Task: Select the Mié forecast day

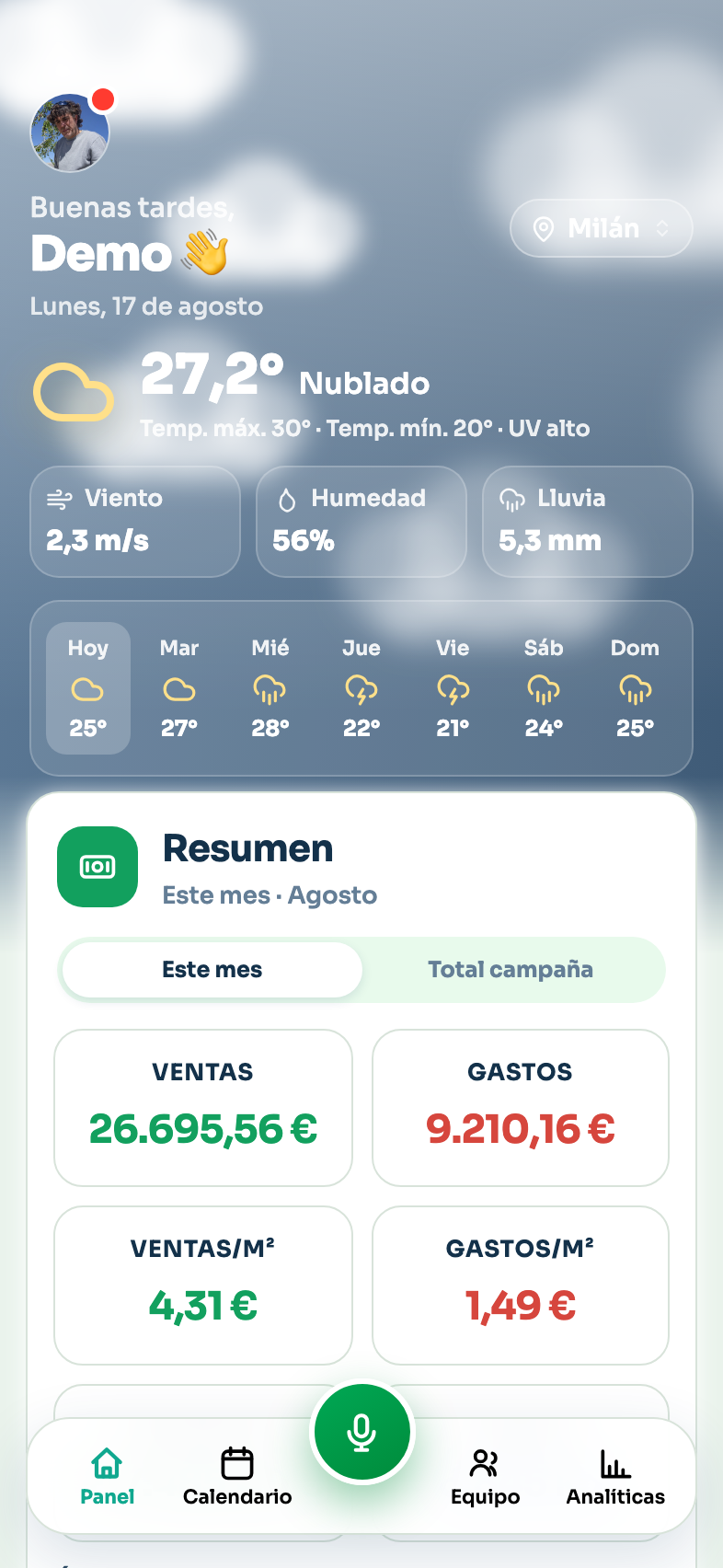Action: coord(270,688)
